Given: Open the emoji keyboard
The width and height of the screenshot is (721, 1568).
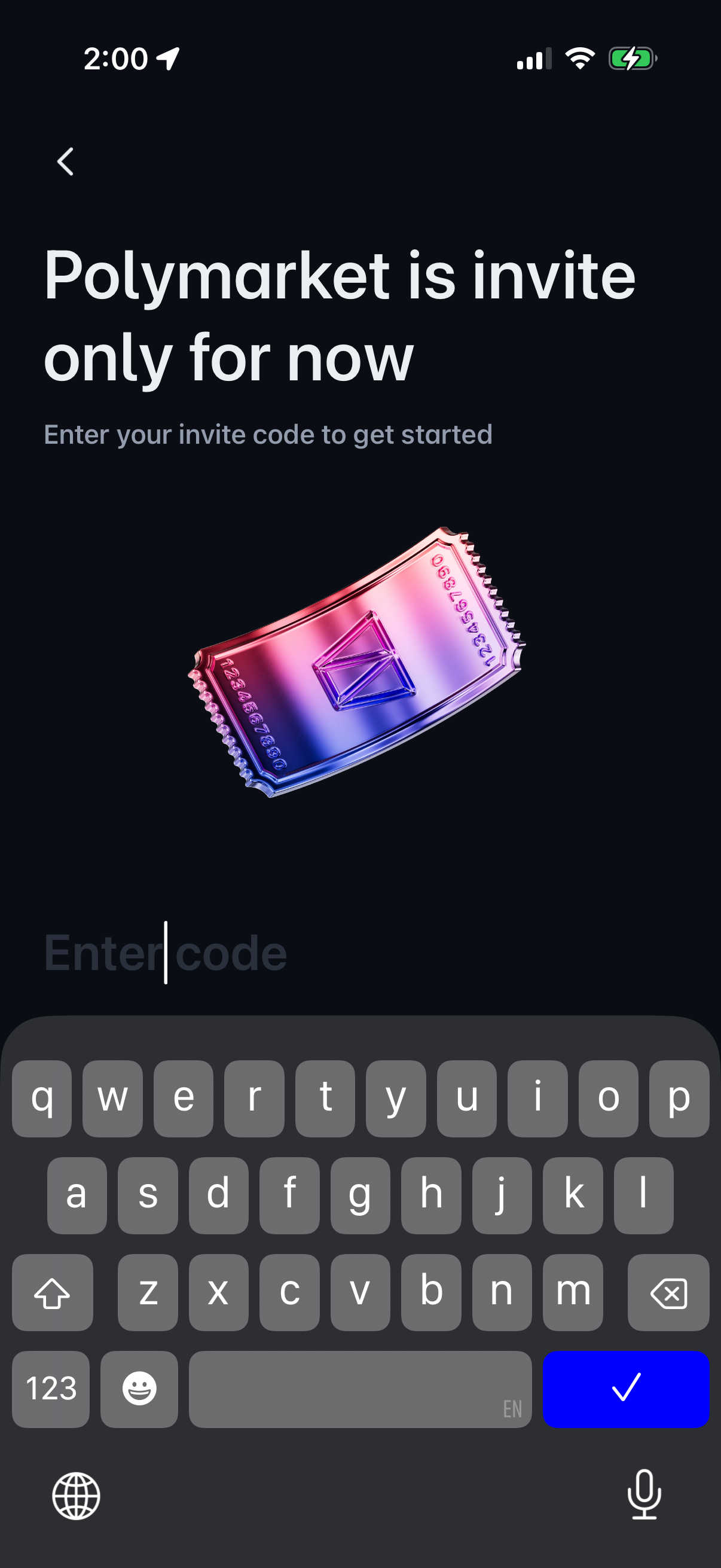Looking at the screenshot, I should [139, 1389].
